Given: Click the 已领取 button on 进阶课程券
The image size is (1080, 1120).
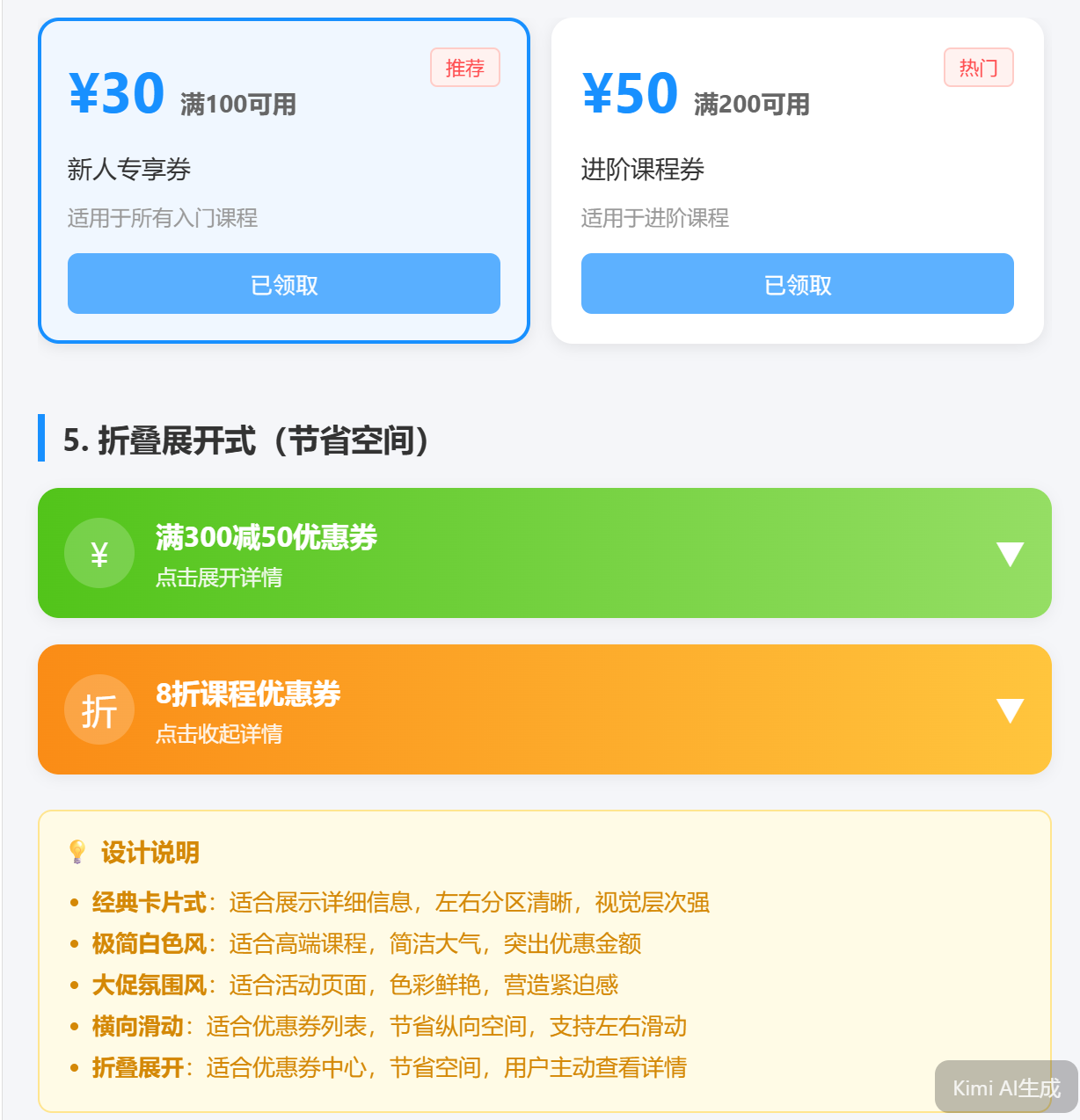Looking at the screenshot, I should click(797, 284).
